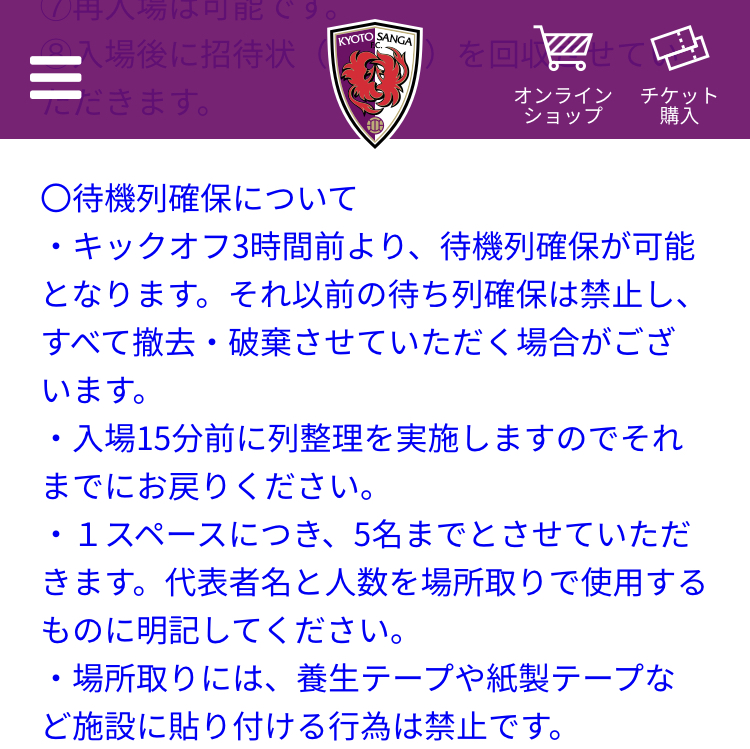Open the オンラインショップ online shop
750x749 pixels.
563,75
